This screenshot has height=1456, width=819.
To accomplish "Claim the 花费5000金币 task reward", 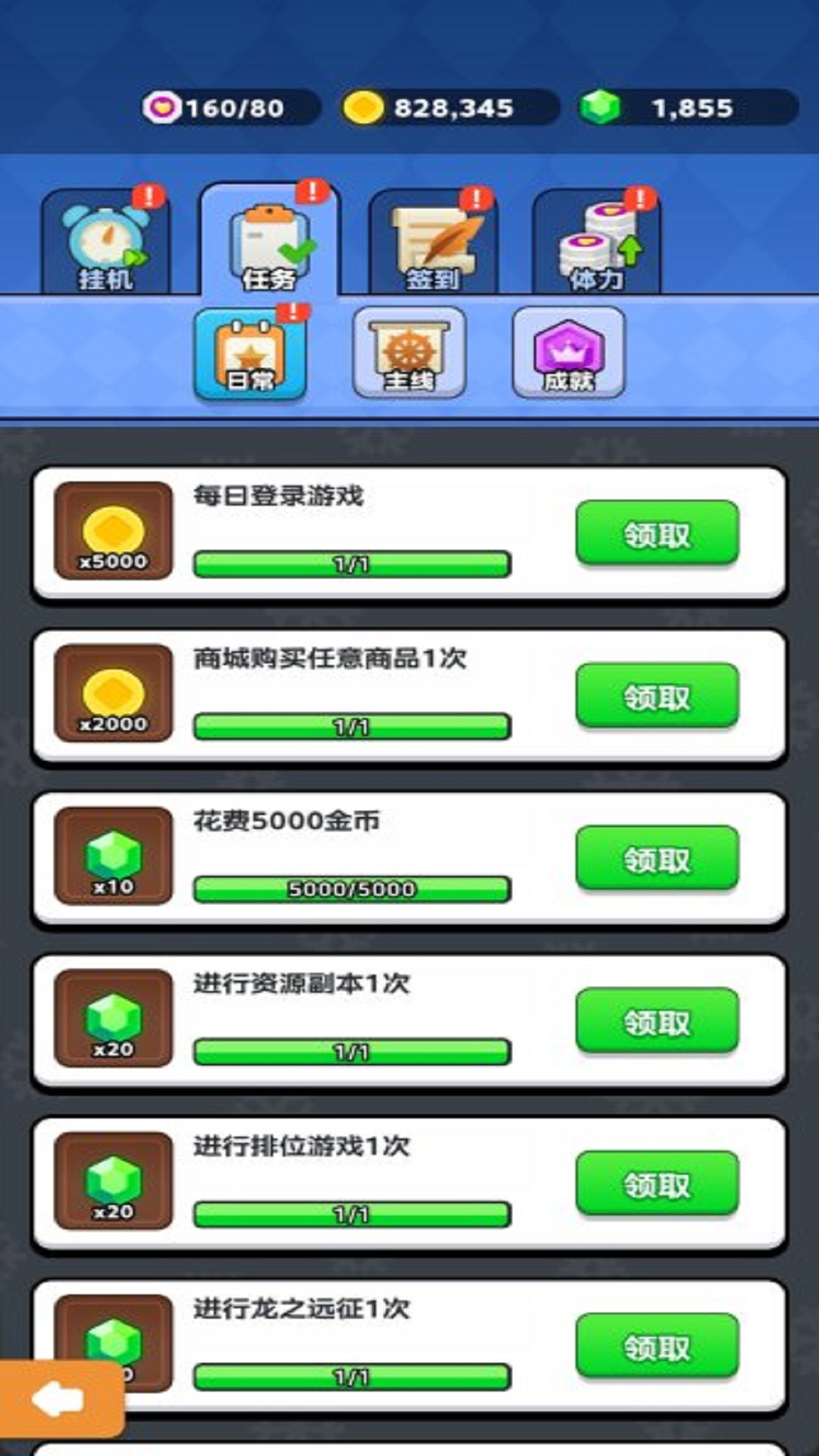I will click(655, 858).
